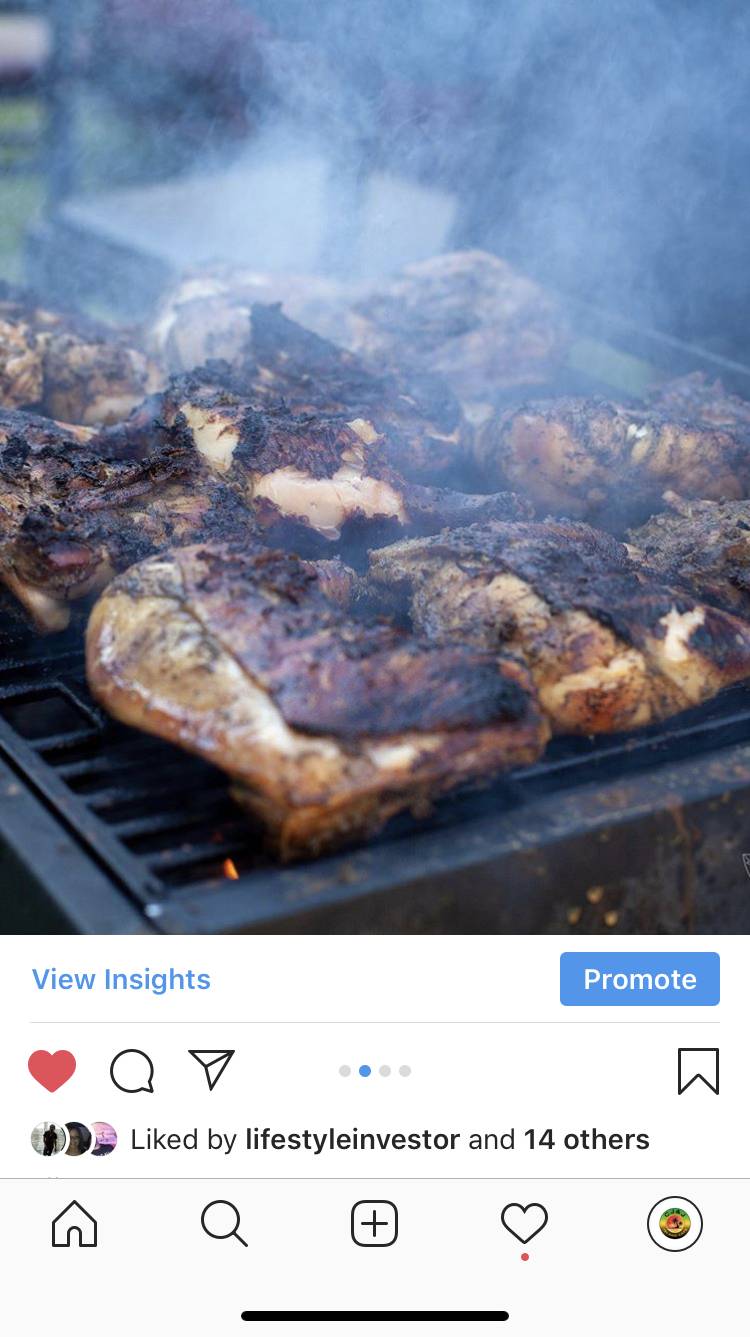Open comments on this post
Image resolution: width=750 pixels, height=1337 pixels.
tap(132, 1071)
